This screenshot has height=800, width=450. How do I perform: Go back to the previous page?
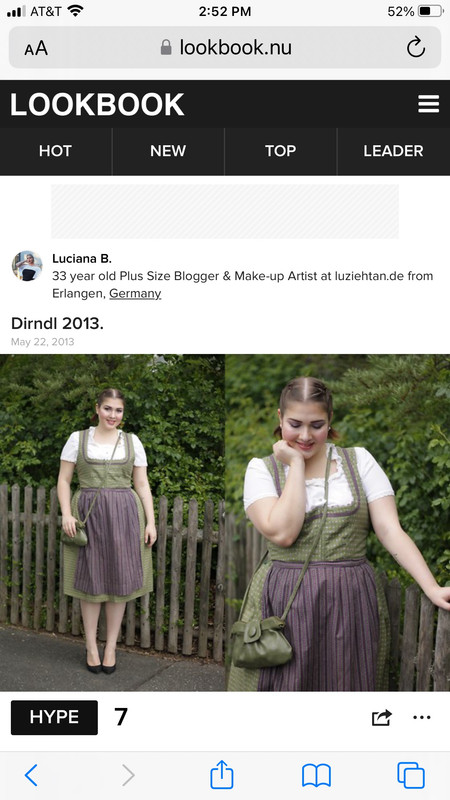tap(31, 776)
